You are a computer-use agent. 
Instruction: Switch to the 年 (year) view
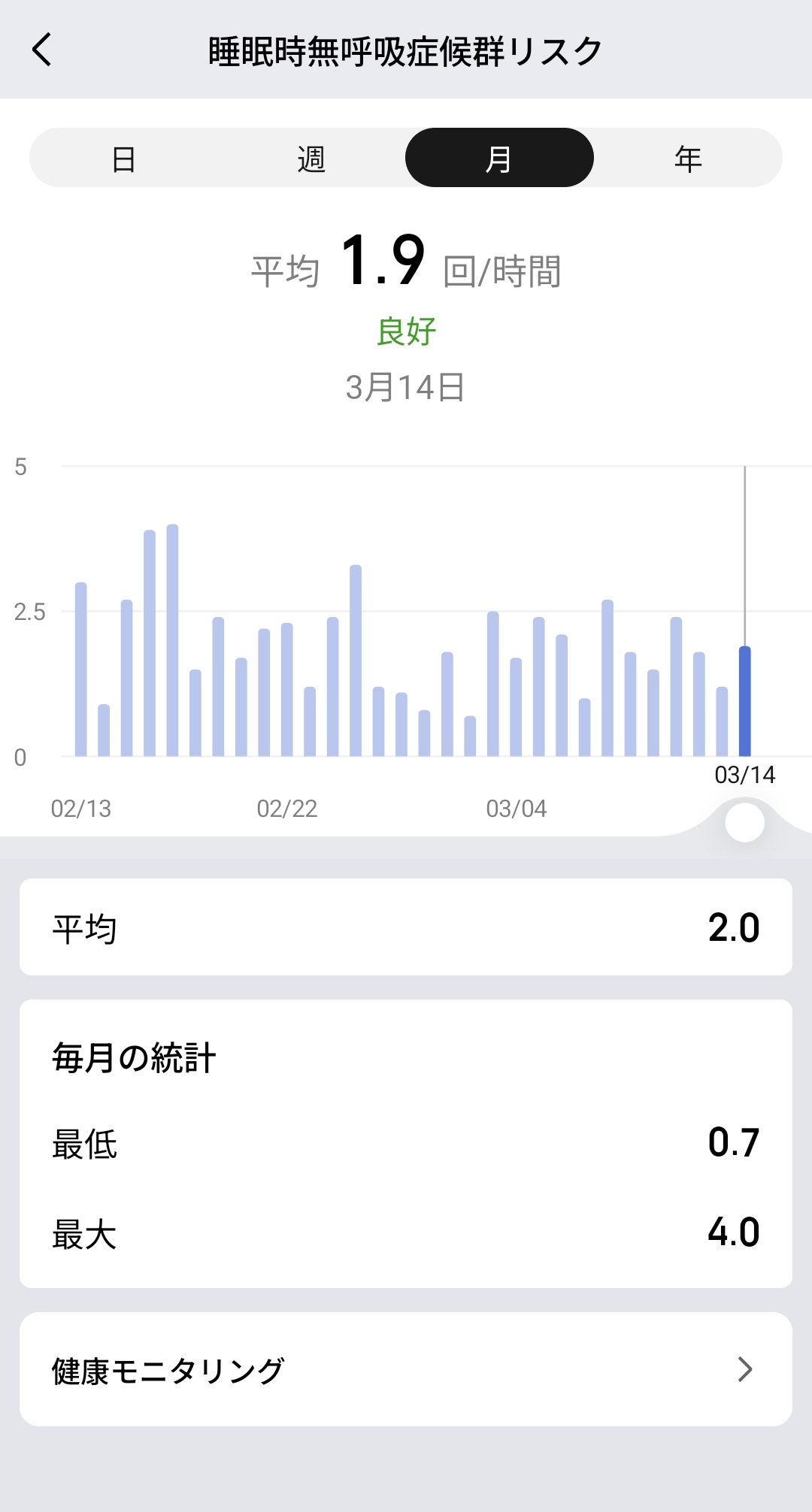[x=687, y=159]
